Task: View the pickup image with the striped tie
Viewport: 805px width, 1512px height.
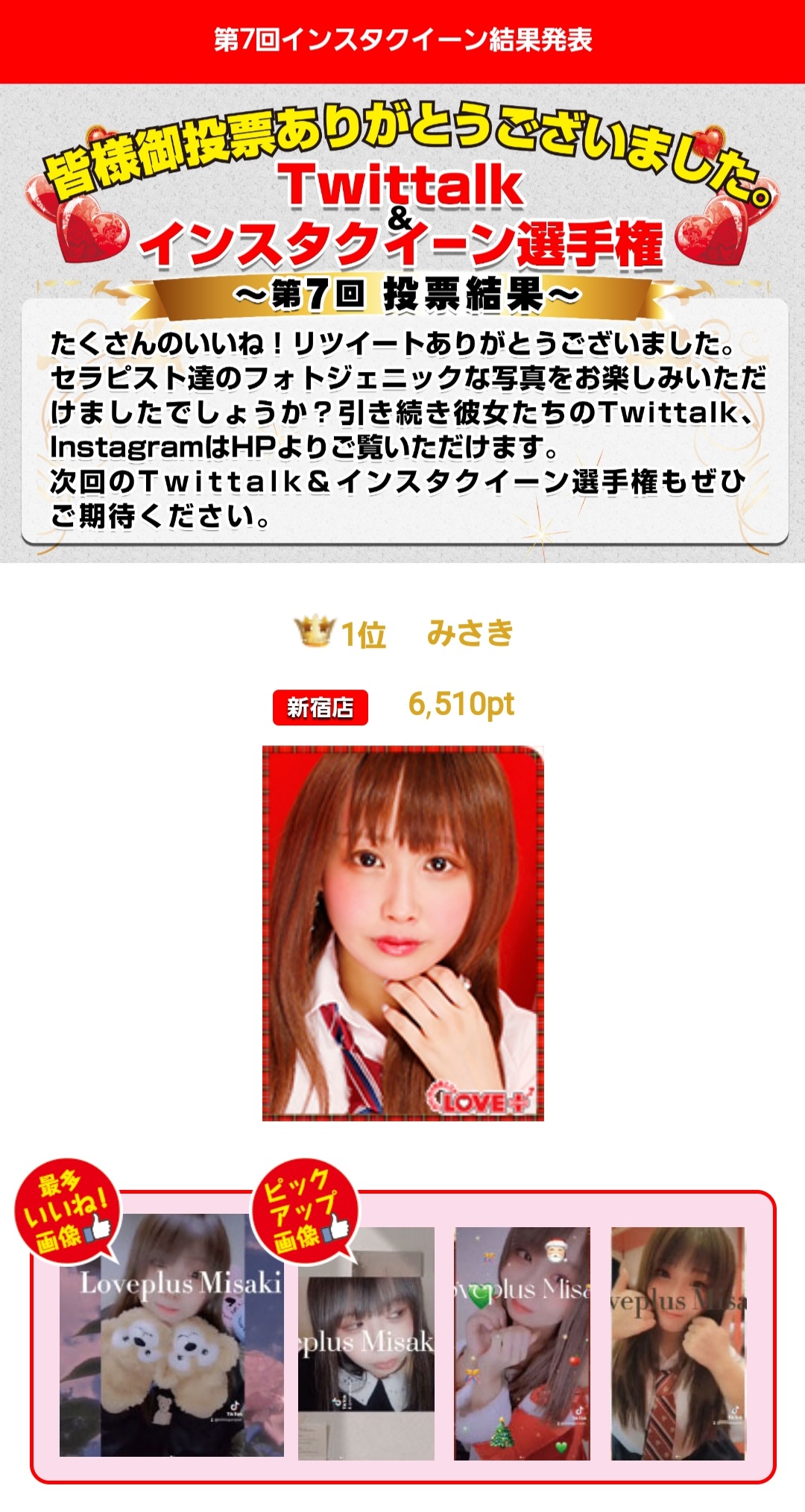Action: pos(678,1342)
